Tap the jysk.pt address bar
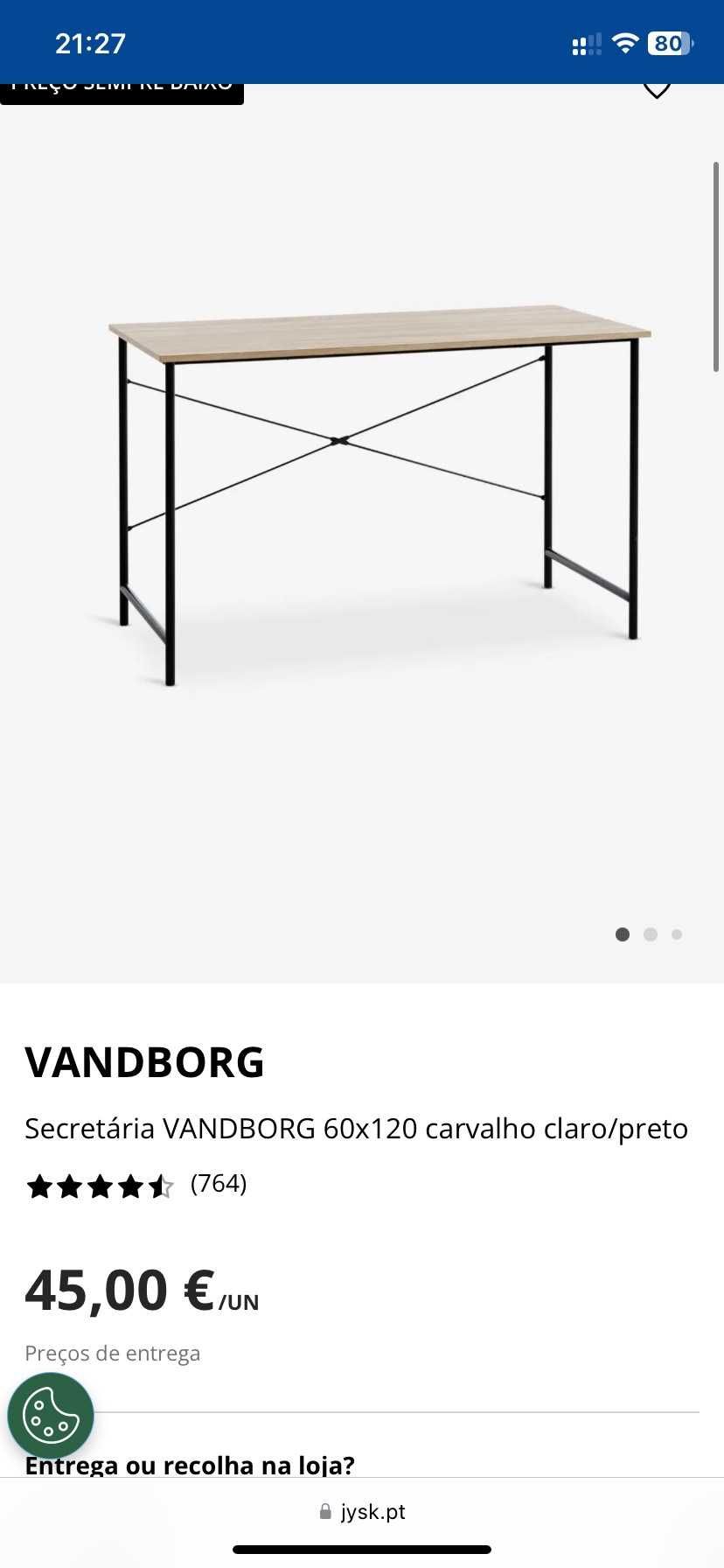Viewport: 724px width, 1568px height. pos(362,1512)
